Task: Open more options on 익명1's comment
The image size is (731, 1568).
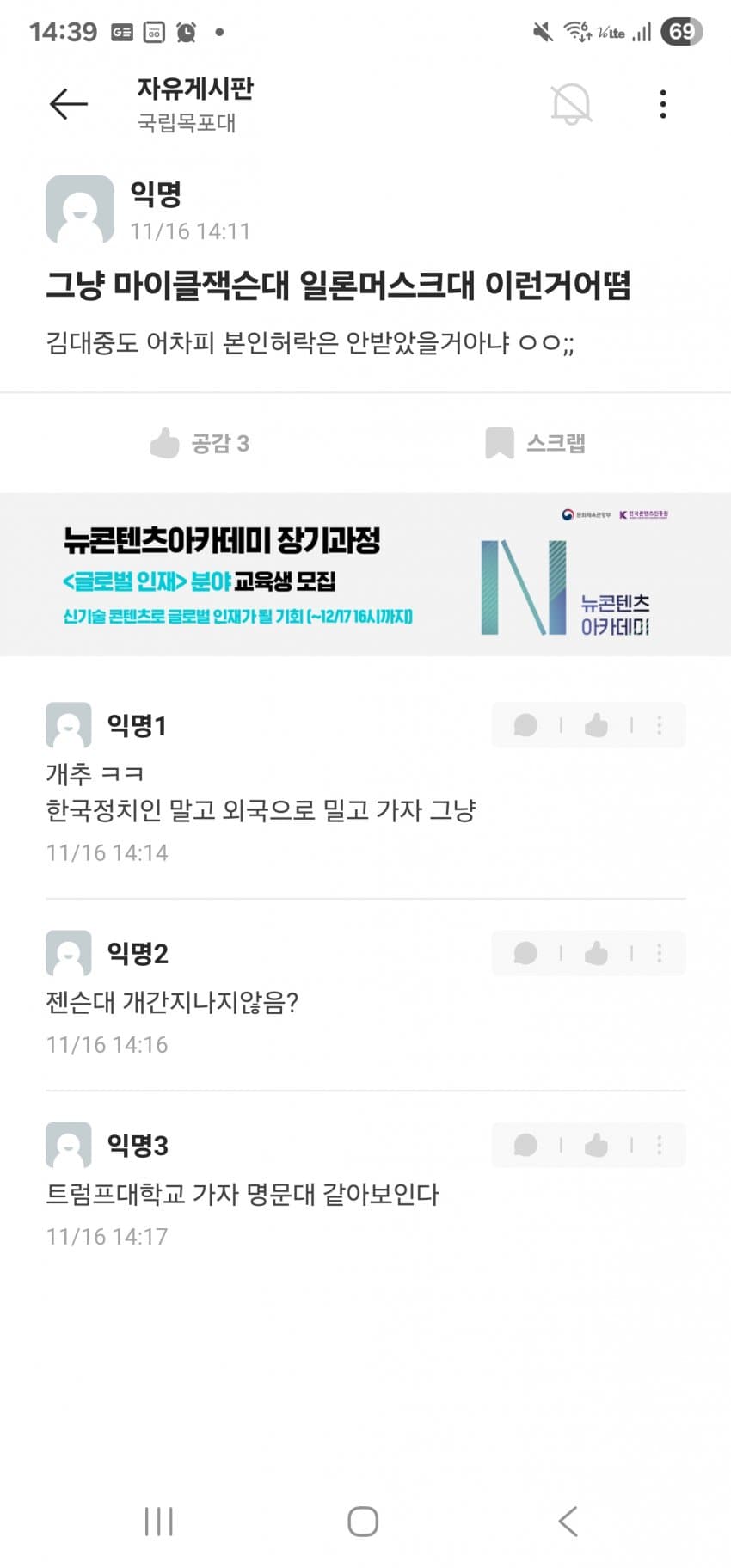Action: pyautogui.click(x=660, y=726)
